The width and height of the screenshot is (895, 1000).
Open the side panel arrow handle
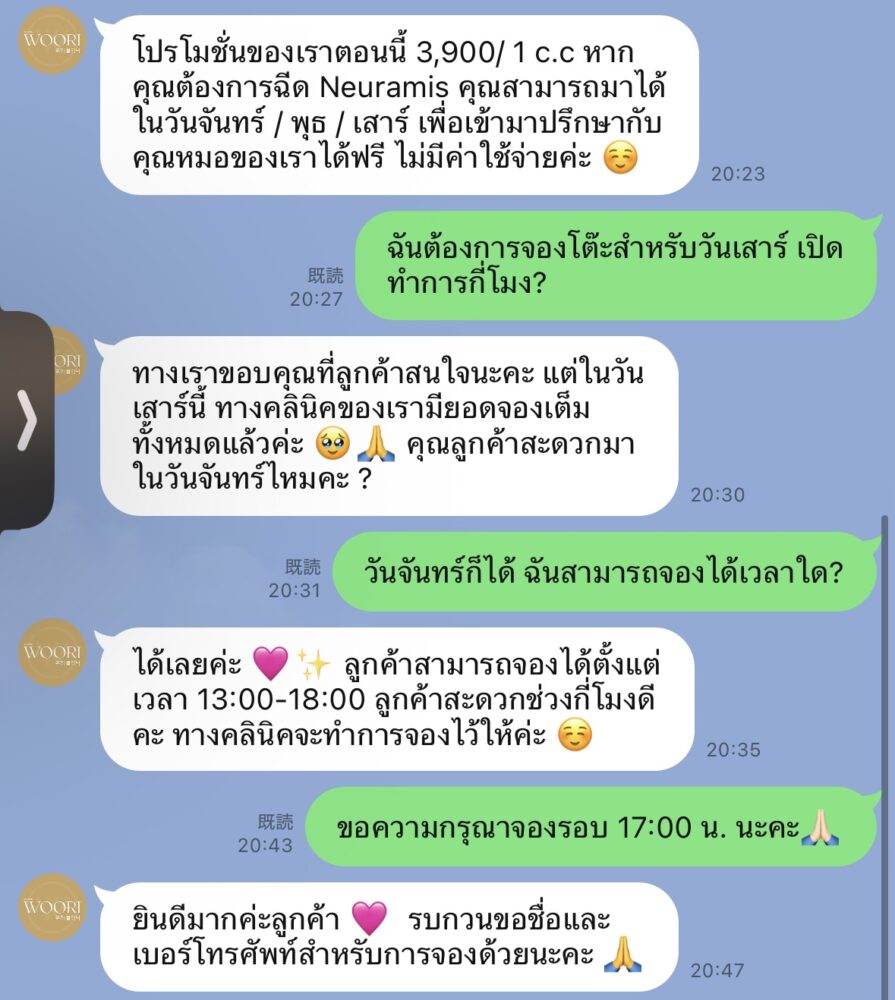(26, 421)
